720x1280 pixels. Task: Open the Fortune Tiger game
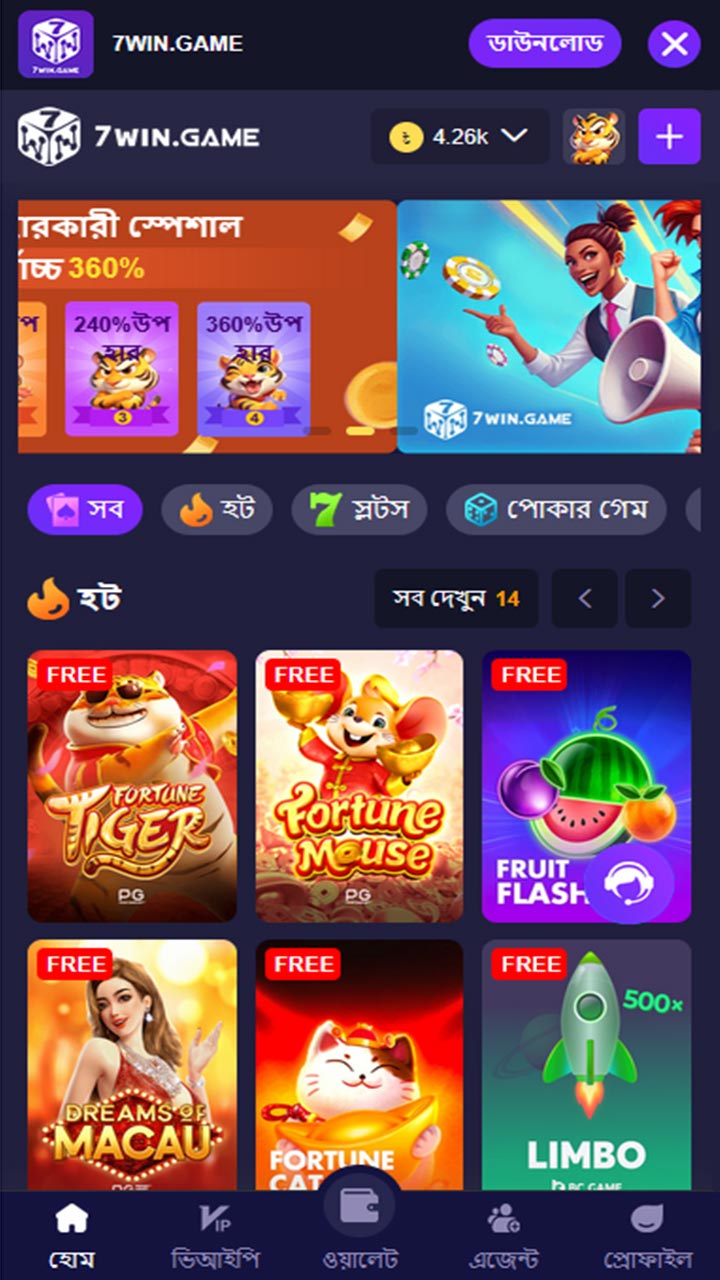tap(132, 786)
